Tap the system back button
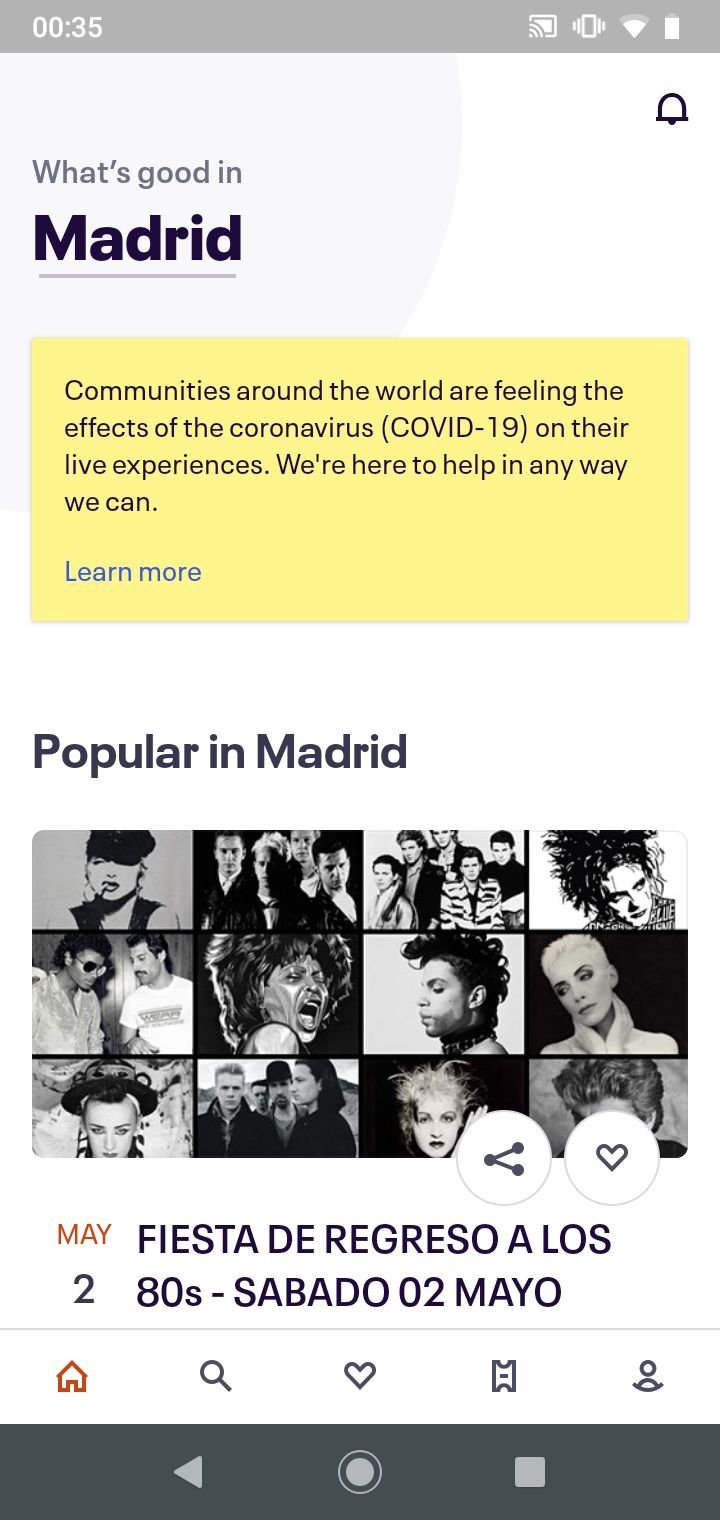Viewport: 720px width, 1520px height. [188, 1472]
